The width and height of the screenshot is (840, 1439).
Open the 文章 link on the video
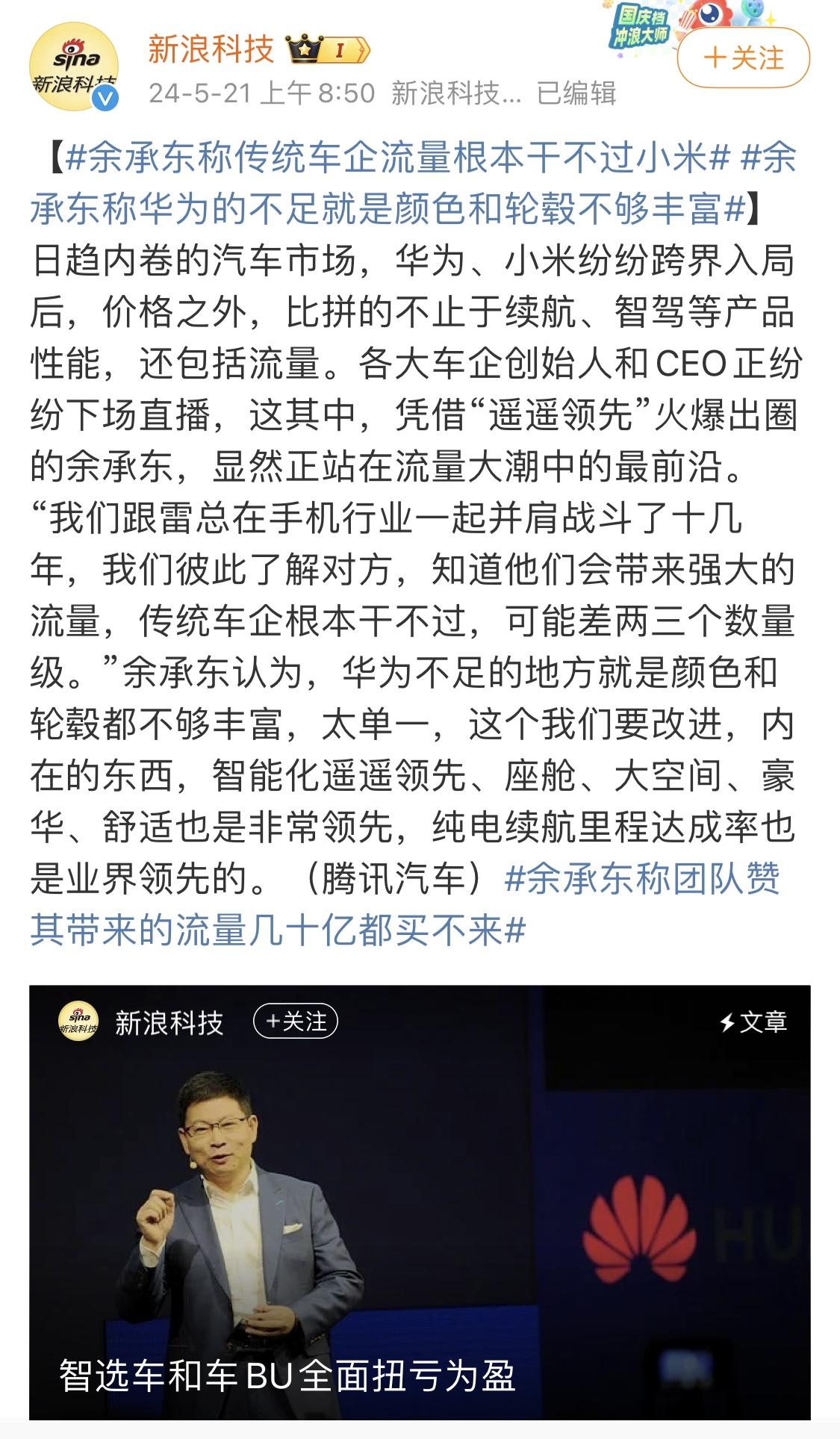753,1022
